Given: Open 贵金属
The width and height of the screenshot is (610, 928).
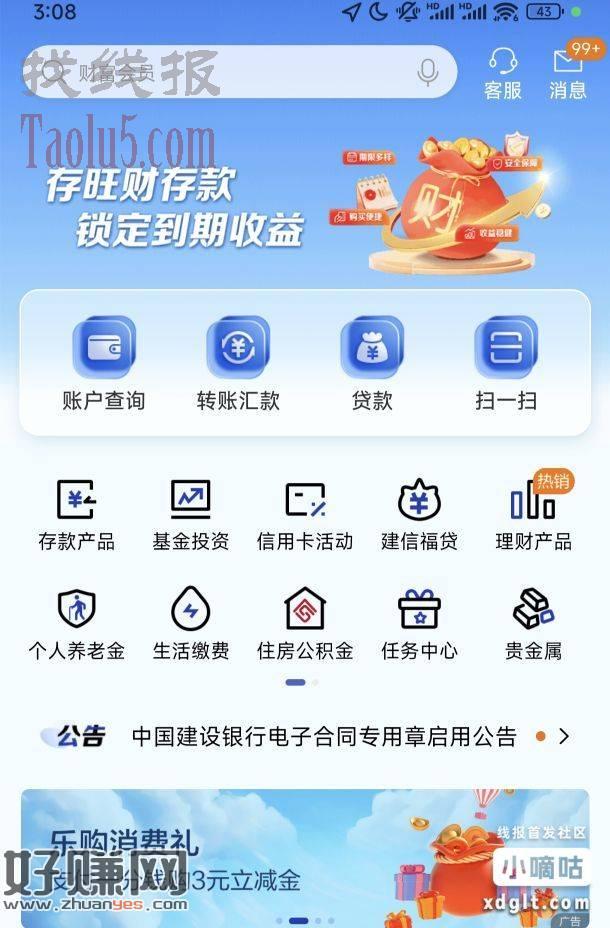Looking at the screenshot, I should pos(533,623).
